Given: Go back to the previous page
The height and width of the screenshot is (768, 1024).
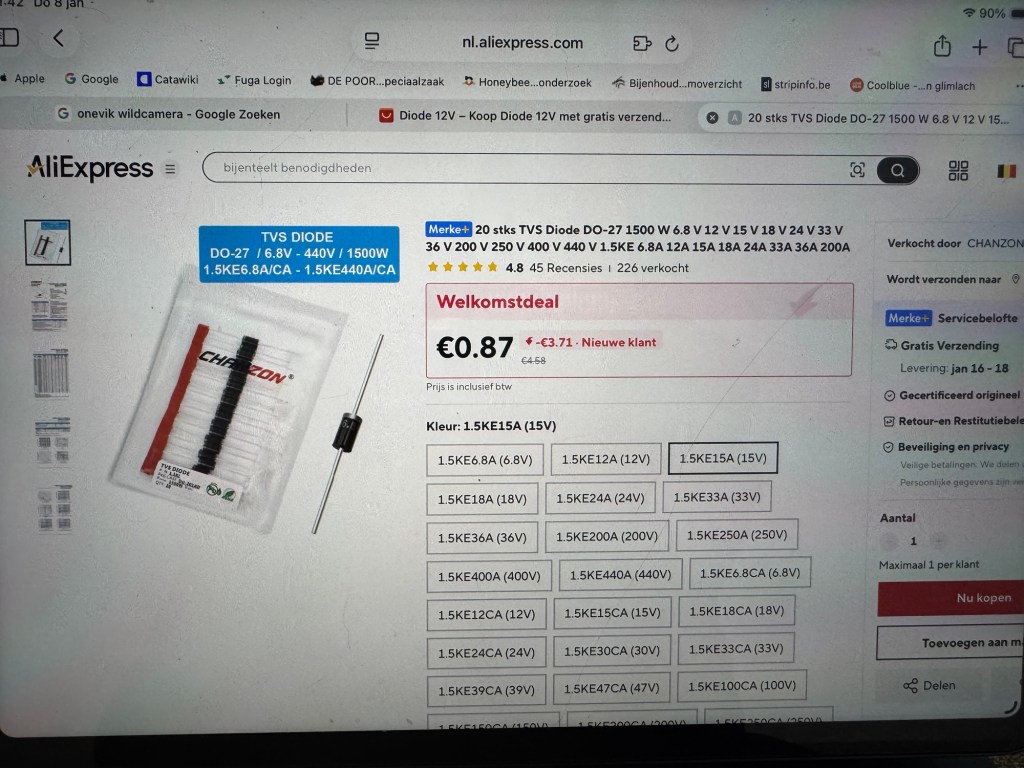Looking at the screenshot, I should click(58, 39).
